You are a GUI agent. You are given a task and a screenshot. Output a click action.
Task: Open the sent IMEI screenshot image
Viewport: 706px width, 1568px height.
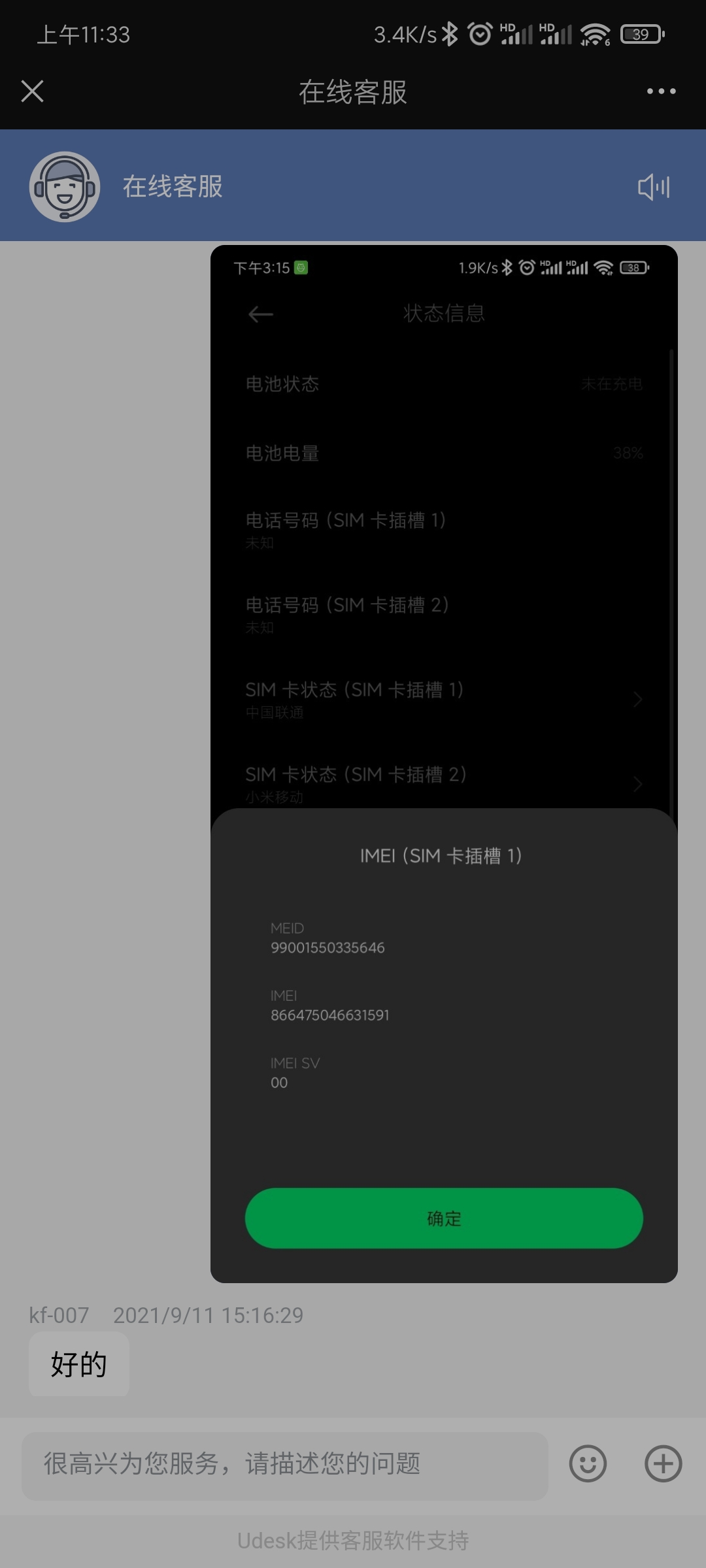[x=444, y=763]
